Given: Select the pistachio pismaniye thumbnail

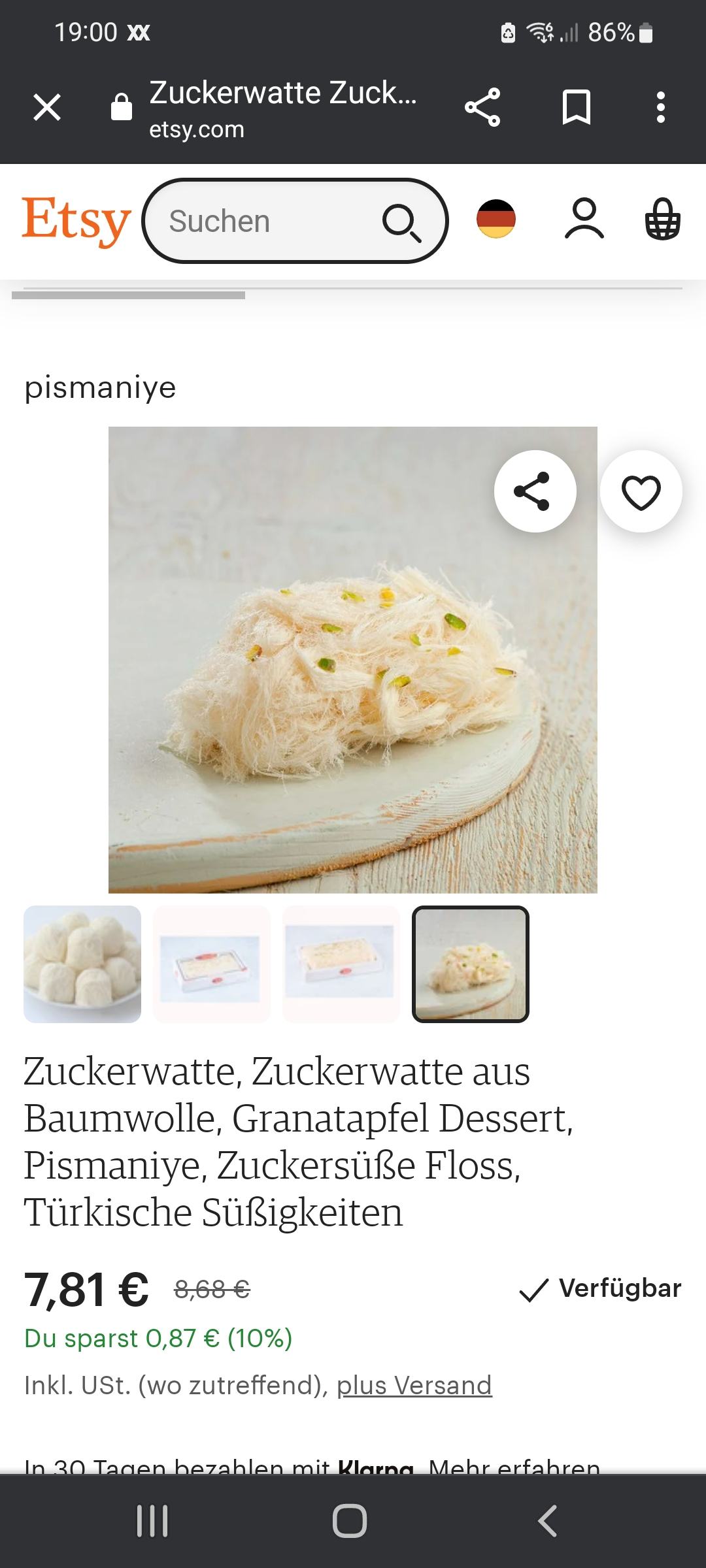Looking at the screenshot, I should click(470, 964).
